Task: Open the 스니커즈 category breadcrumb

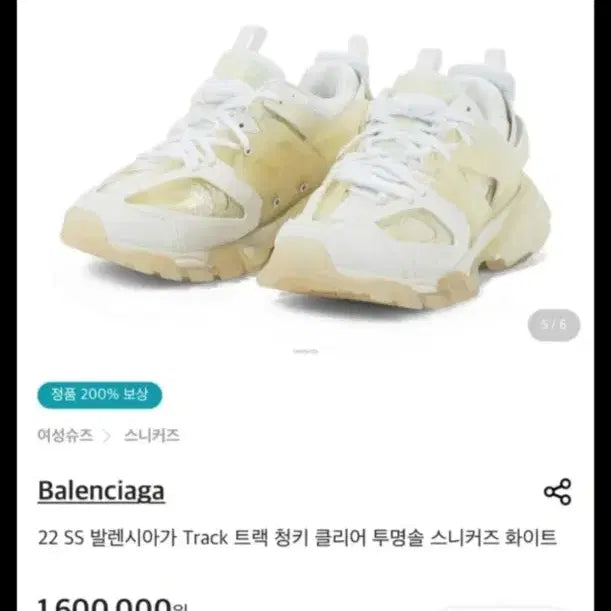Action: [x=152, y=435]
